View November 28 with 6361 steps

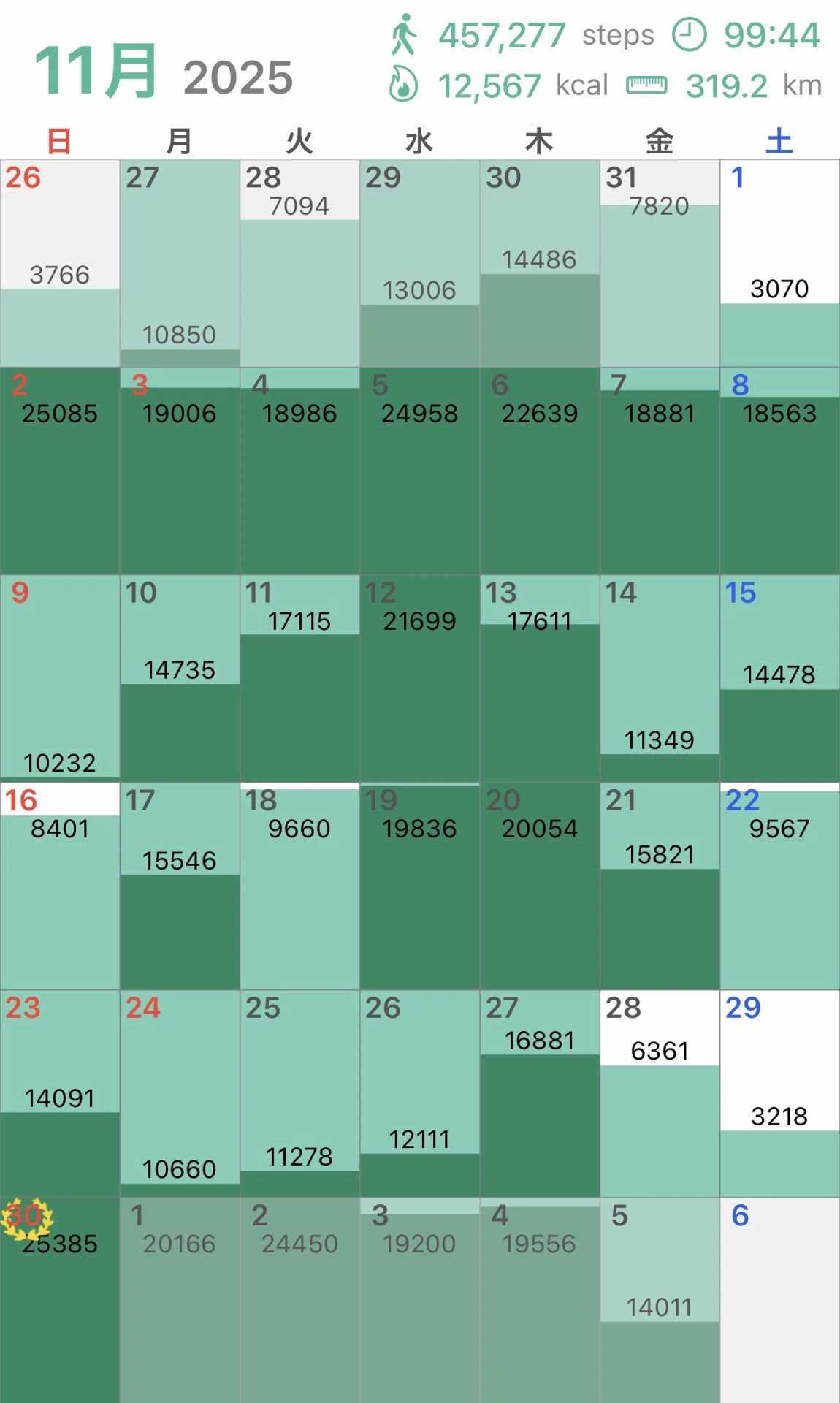(660, 1093)
